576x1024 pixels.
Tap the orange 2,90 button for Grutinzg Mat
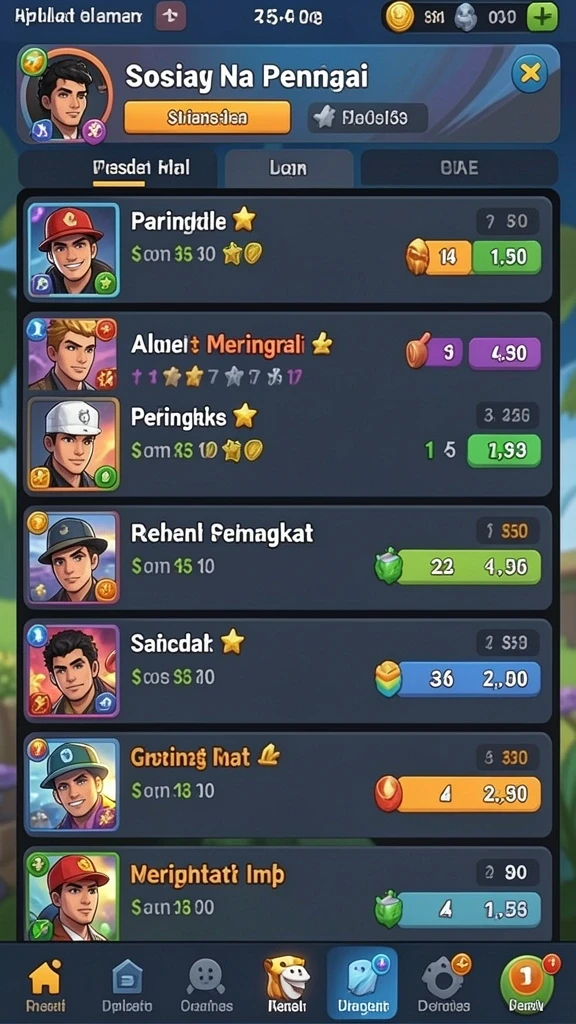[x=469, y=794]
